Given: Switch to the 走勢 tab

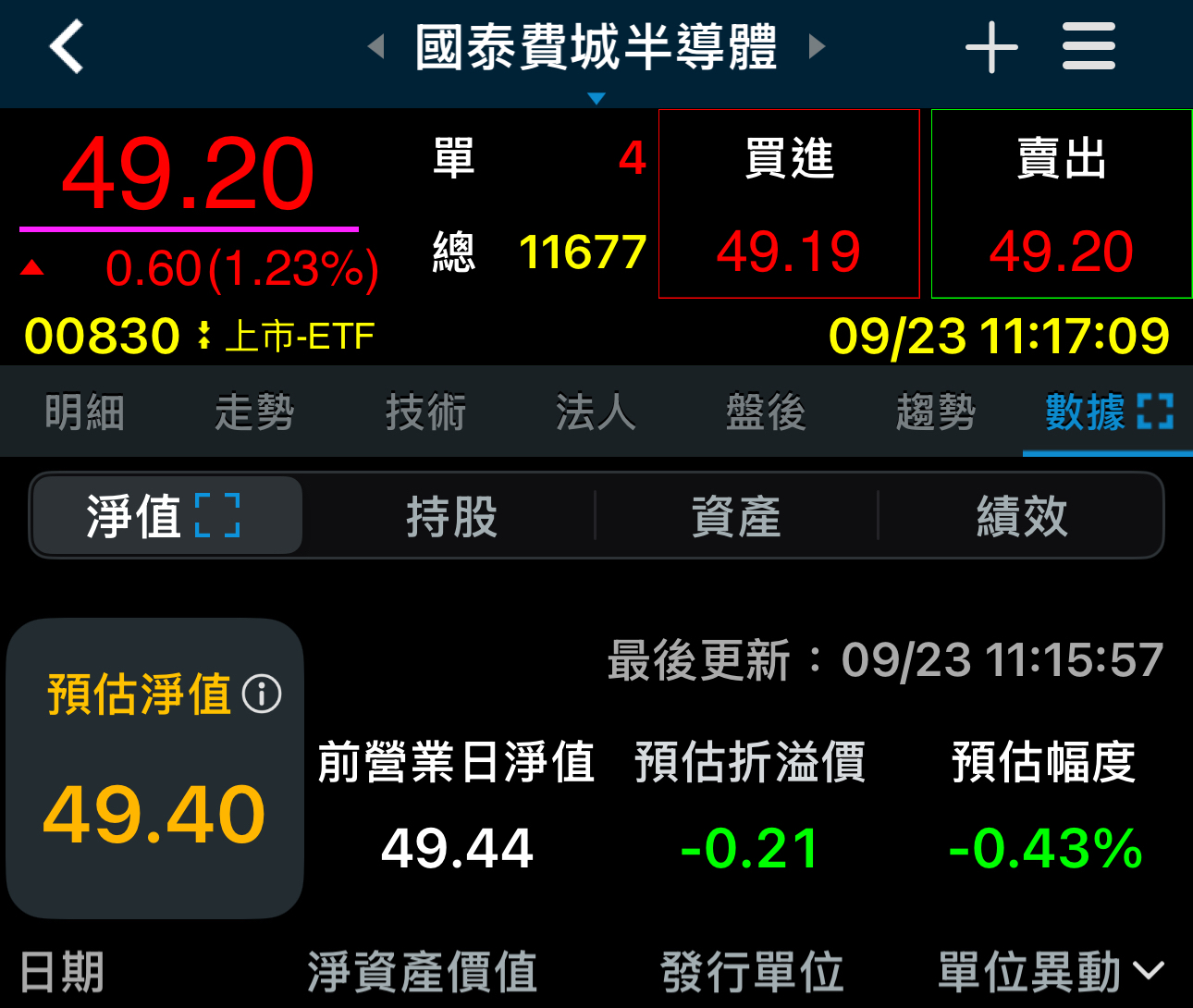Looking at the screenshot, I should [x=254, y=412].
